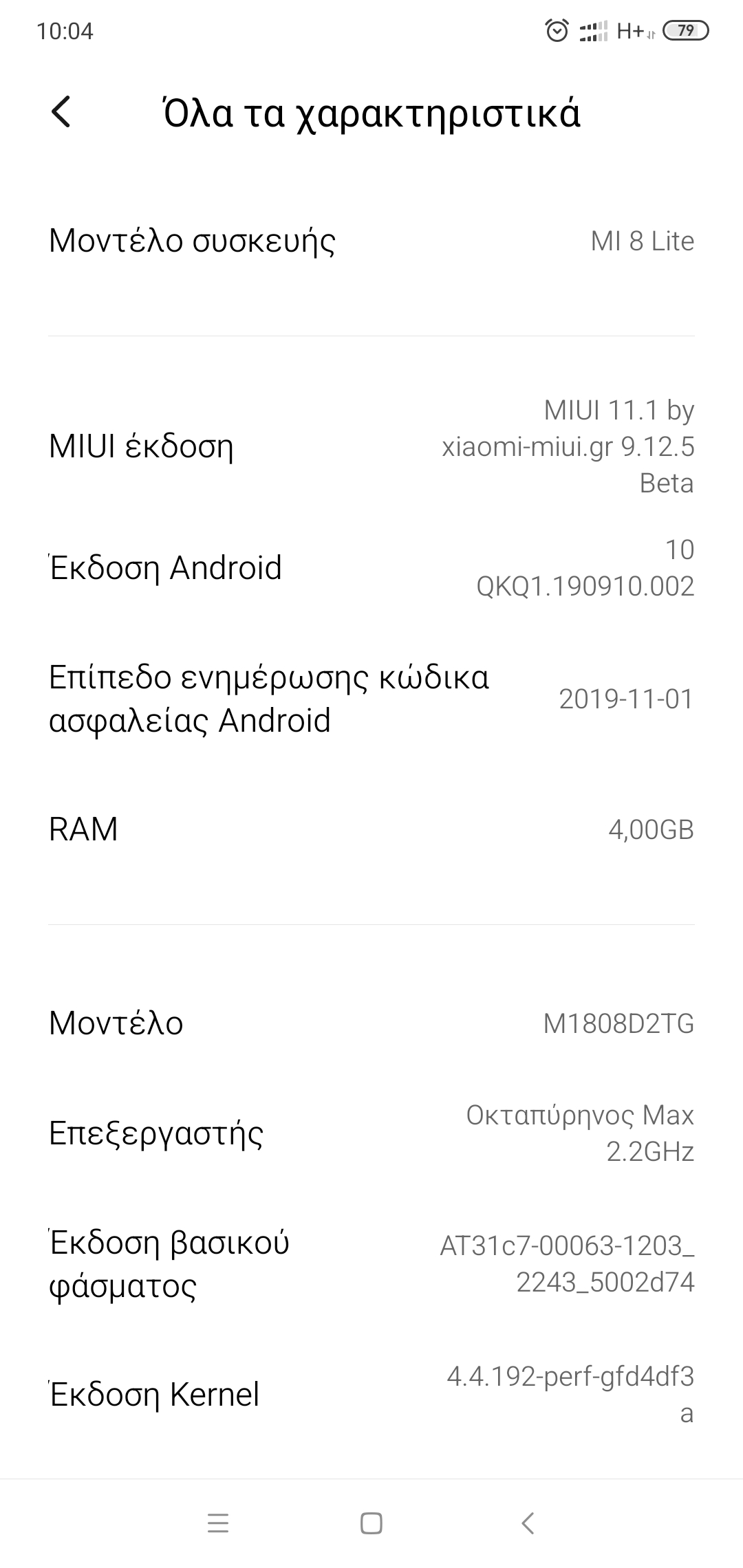The height and width of the screenshot is (1568, 743).
Task: Open recent apps from navigation bar
Action: coord(218,1523)
